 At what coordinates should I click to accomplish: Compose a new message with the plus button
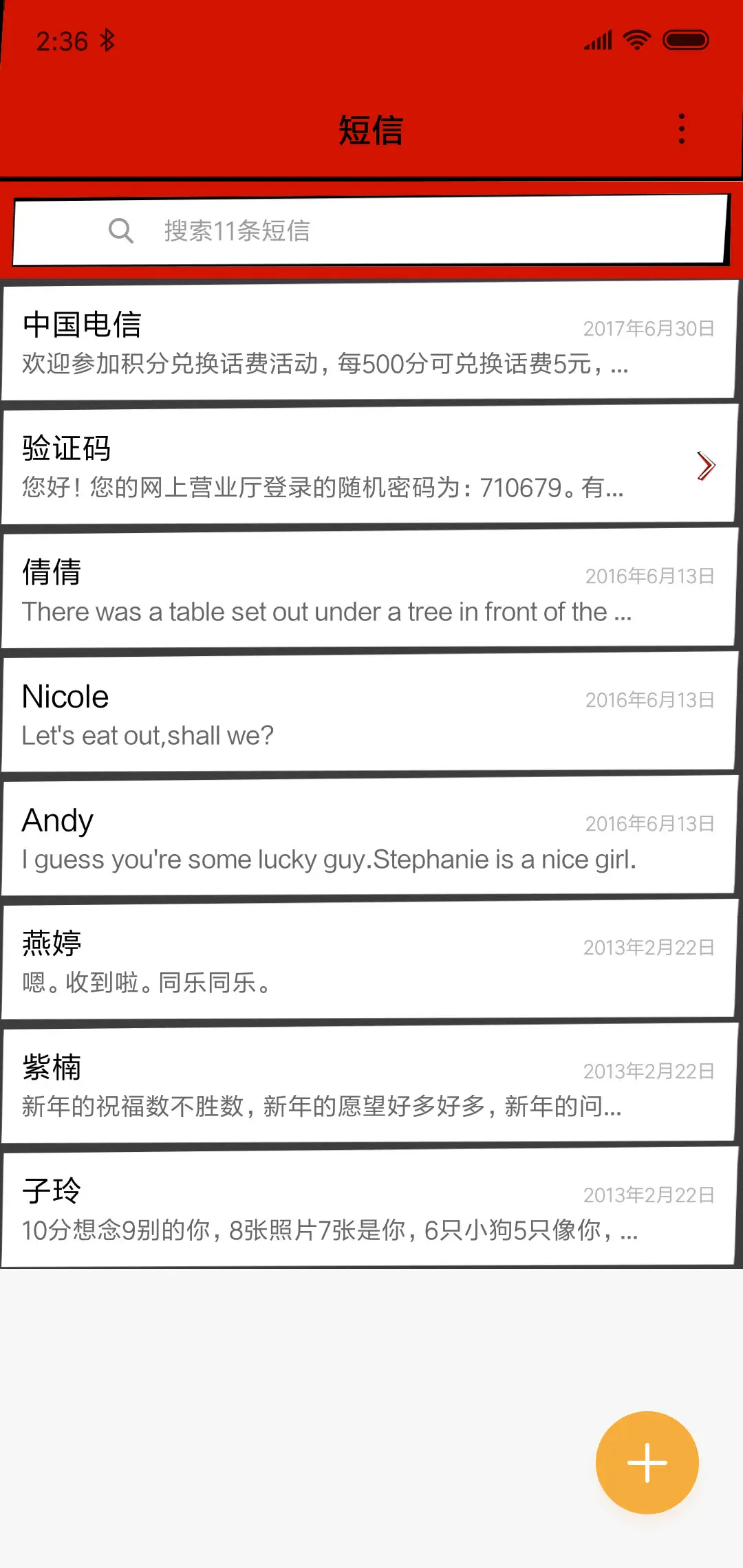647,1462
